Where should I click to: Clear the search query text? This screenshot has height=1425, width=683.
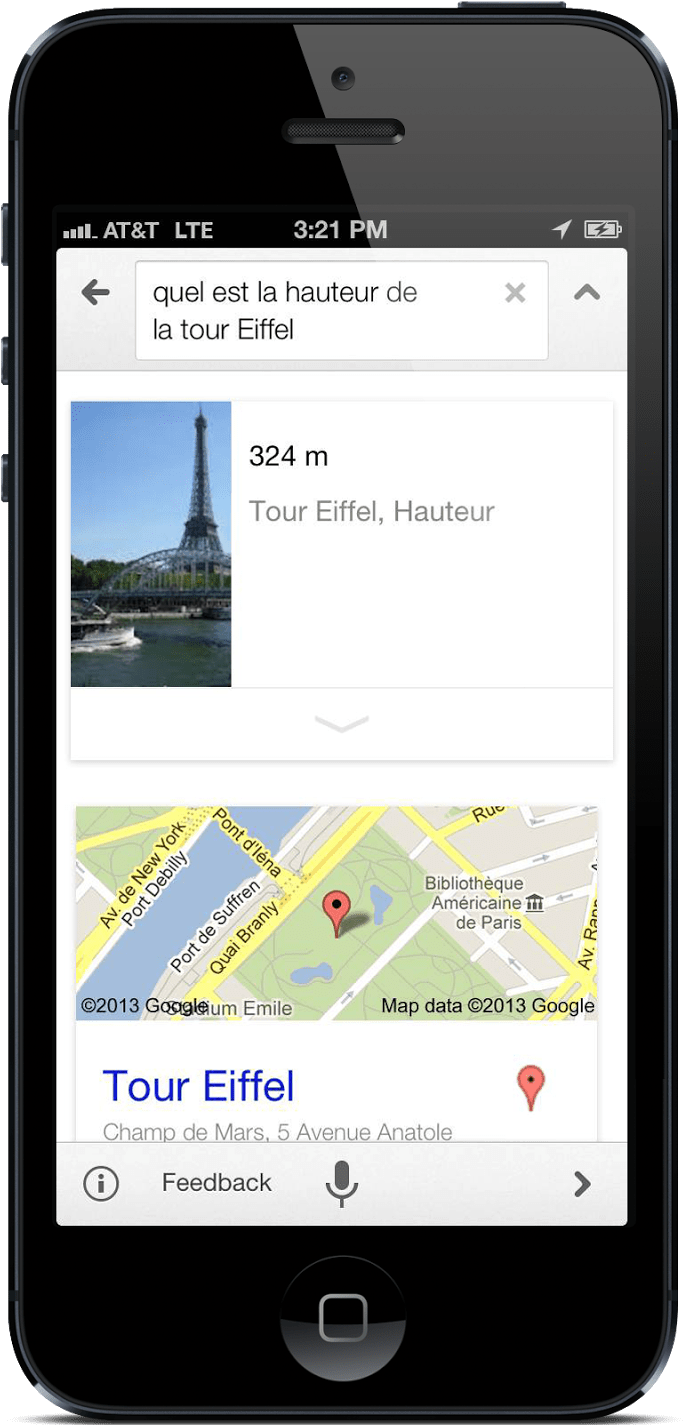tap(515, 293)
